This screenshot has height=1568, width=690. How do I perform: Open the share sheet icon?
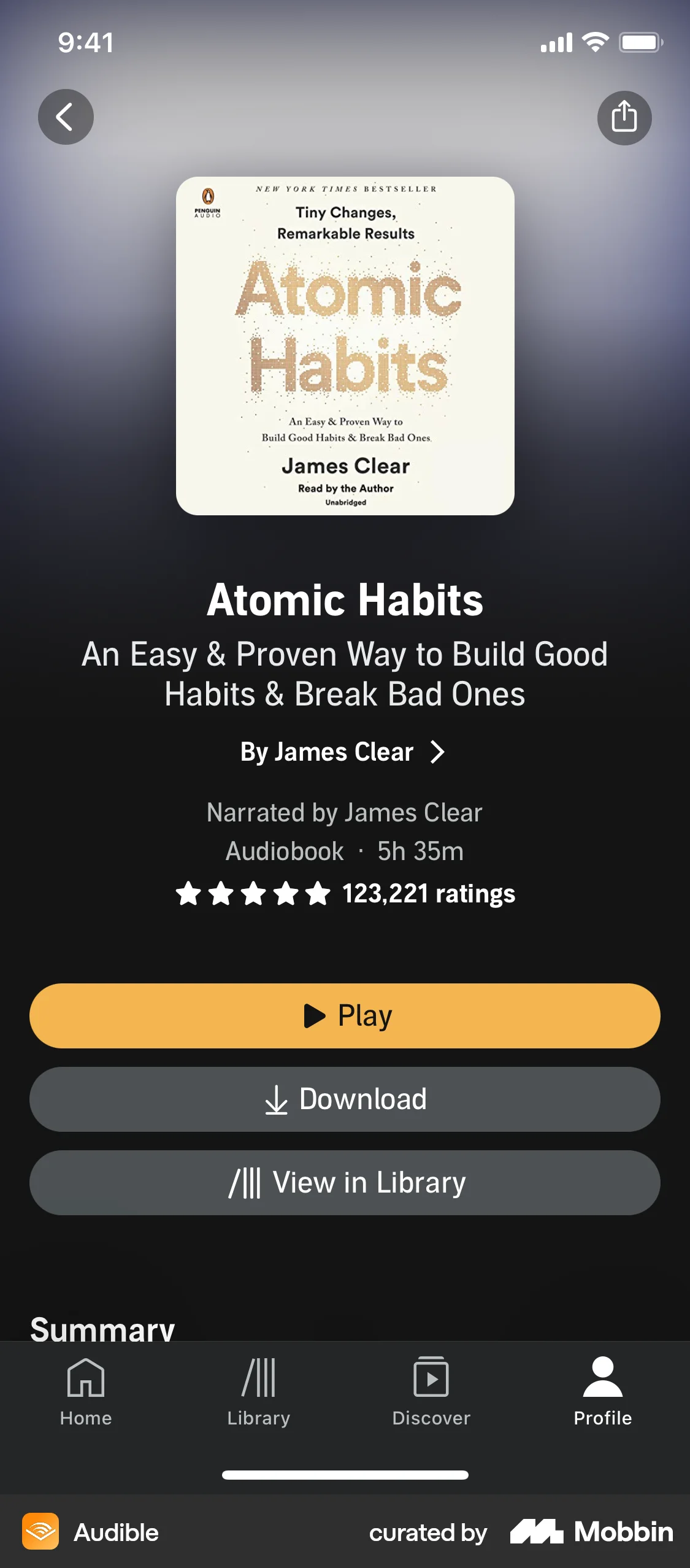pyautogui.click(x=624, y=117)
